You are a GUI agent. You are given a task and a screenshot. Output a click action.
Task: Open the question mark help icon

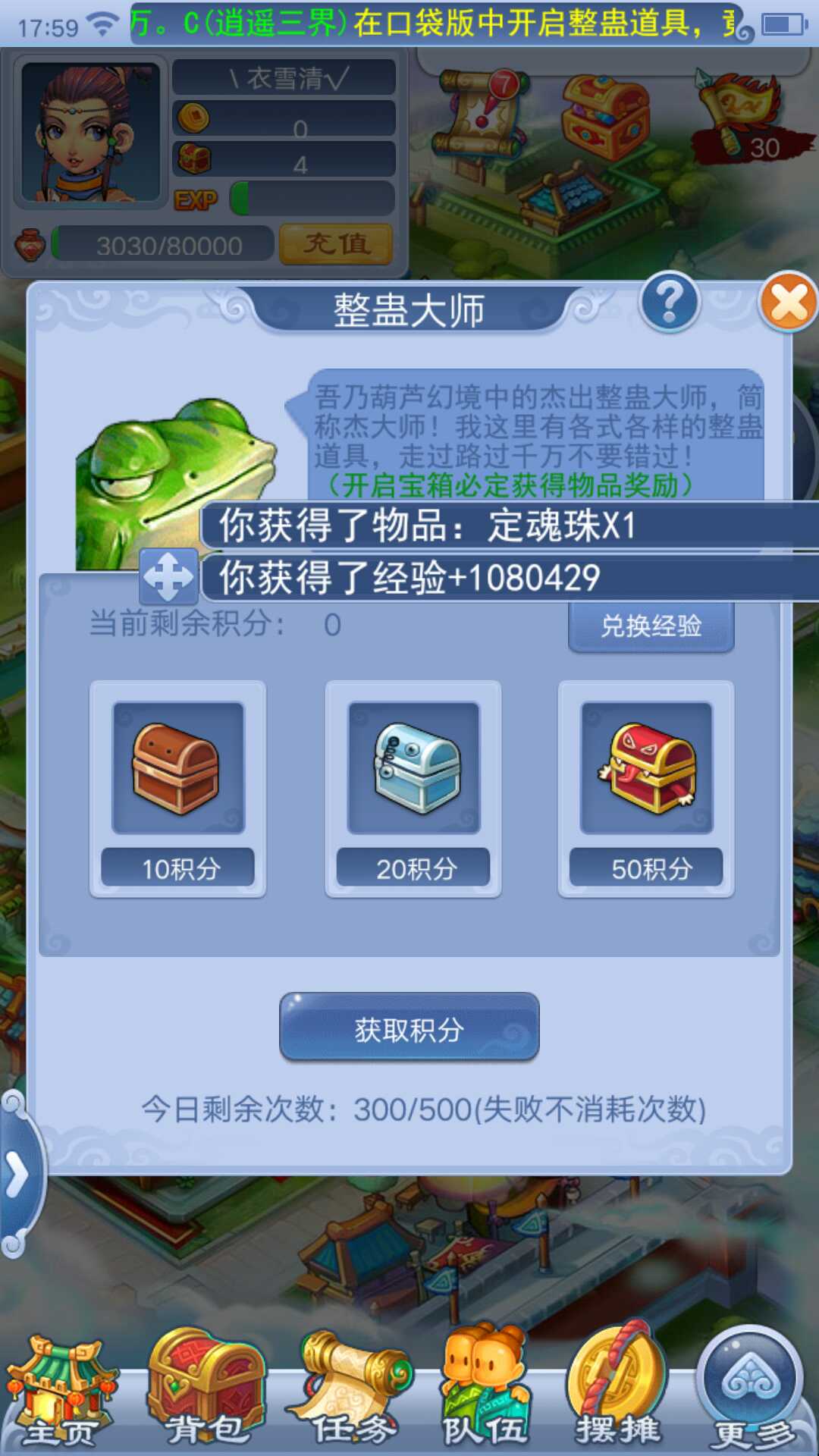tap(669, 303)
